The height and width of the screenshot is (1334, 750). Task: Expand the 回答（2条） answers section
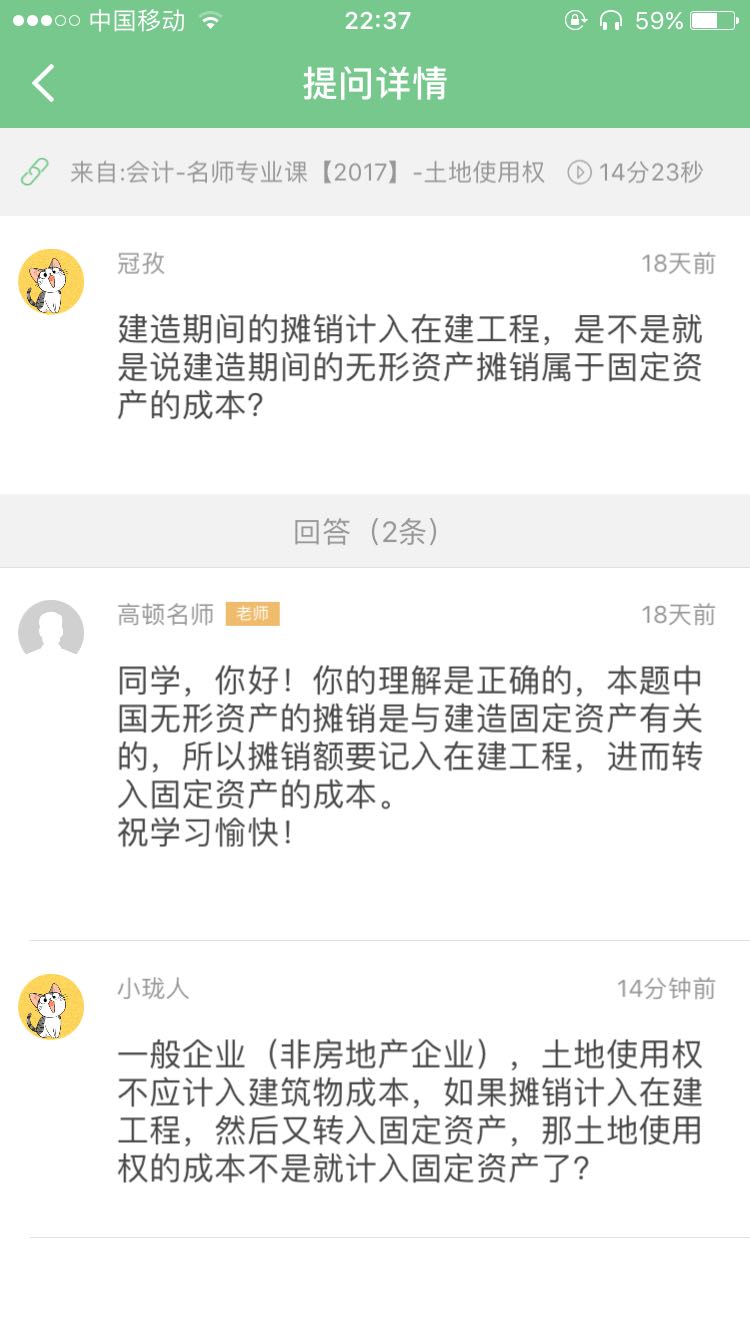point(375,532)
